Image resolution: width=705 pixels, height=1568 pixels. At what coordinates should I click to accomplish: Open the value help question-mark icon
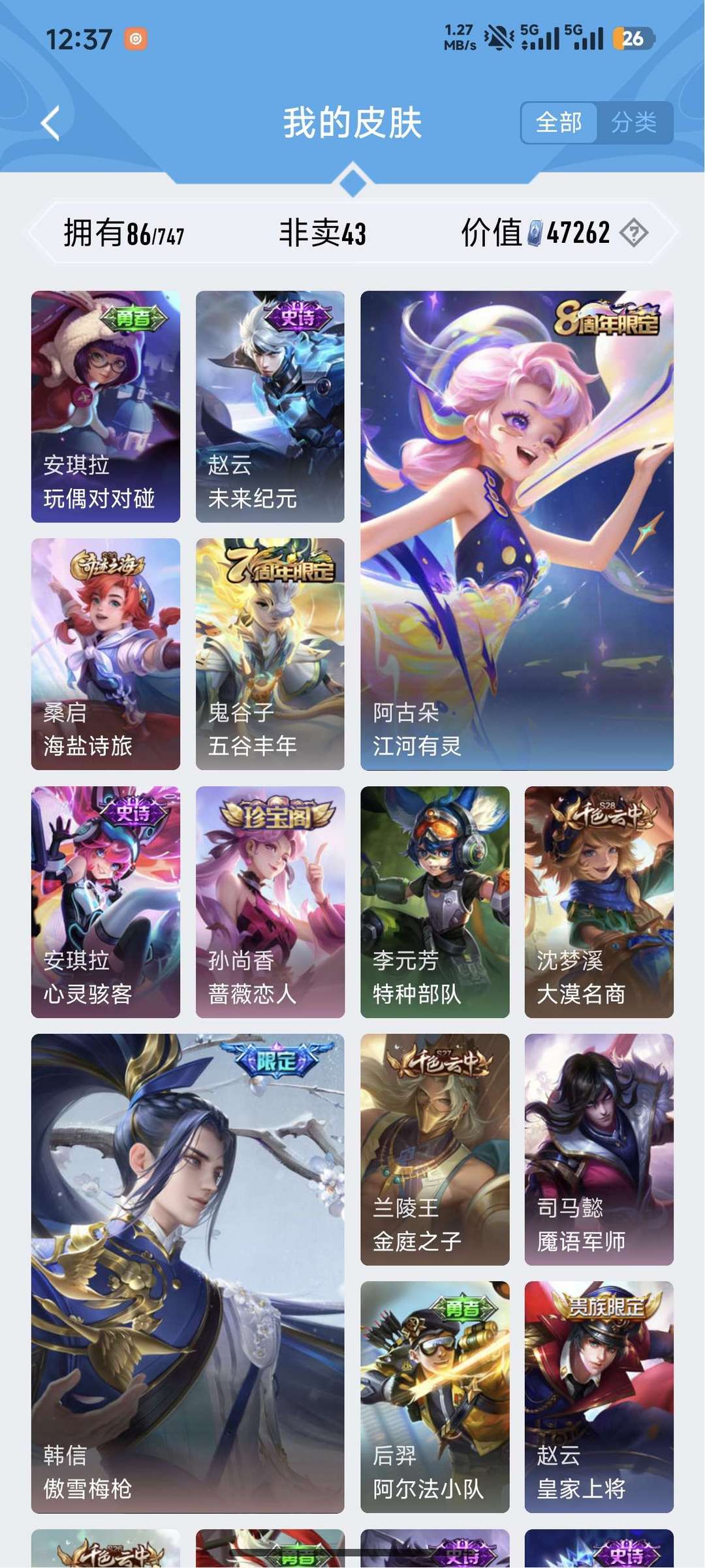click(634, 232)
